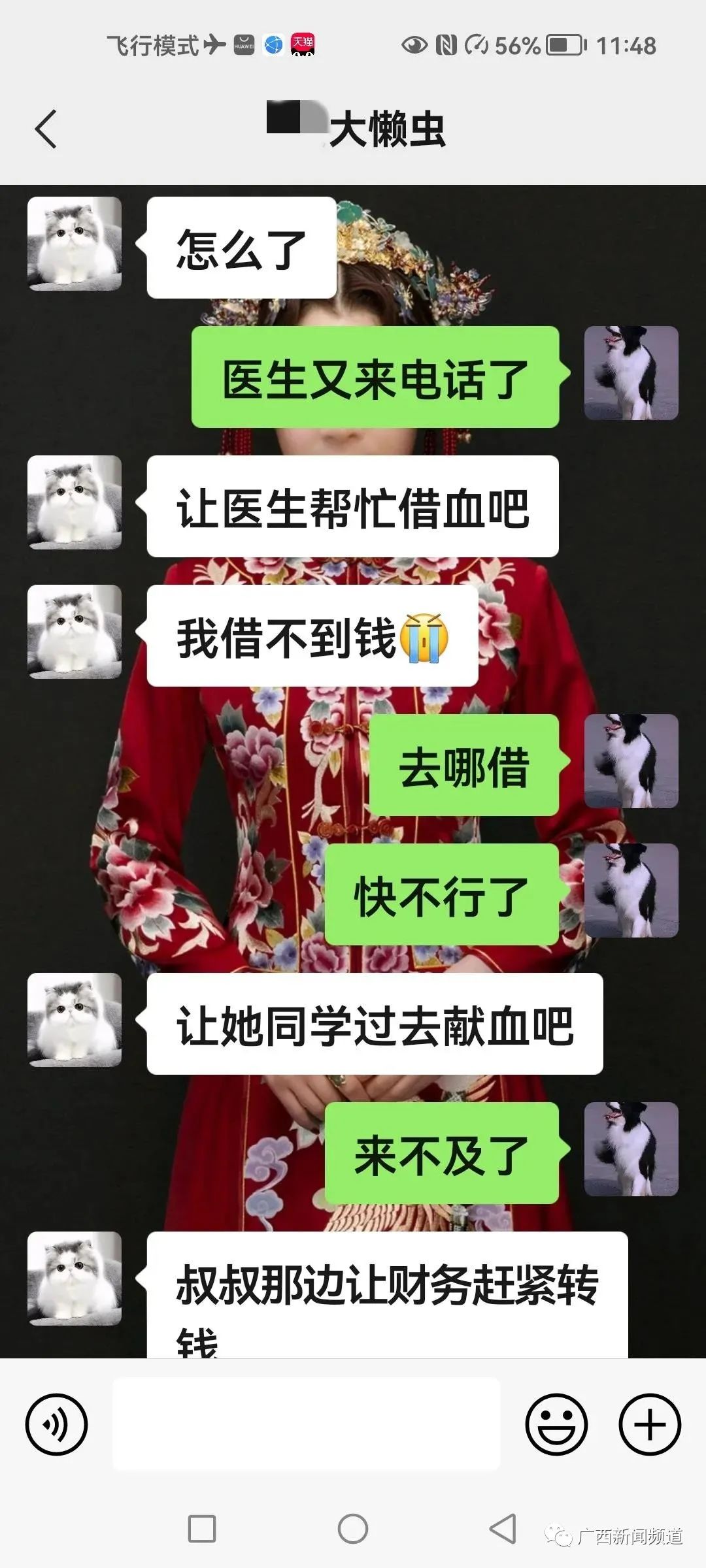Focus the message text field
Screen dimensions: 706x1568
306,1425
